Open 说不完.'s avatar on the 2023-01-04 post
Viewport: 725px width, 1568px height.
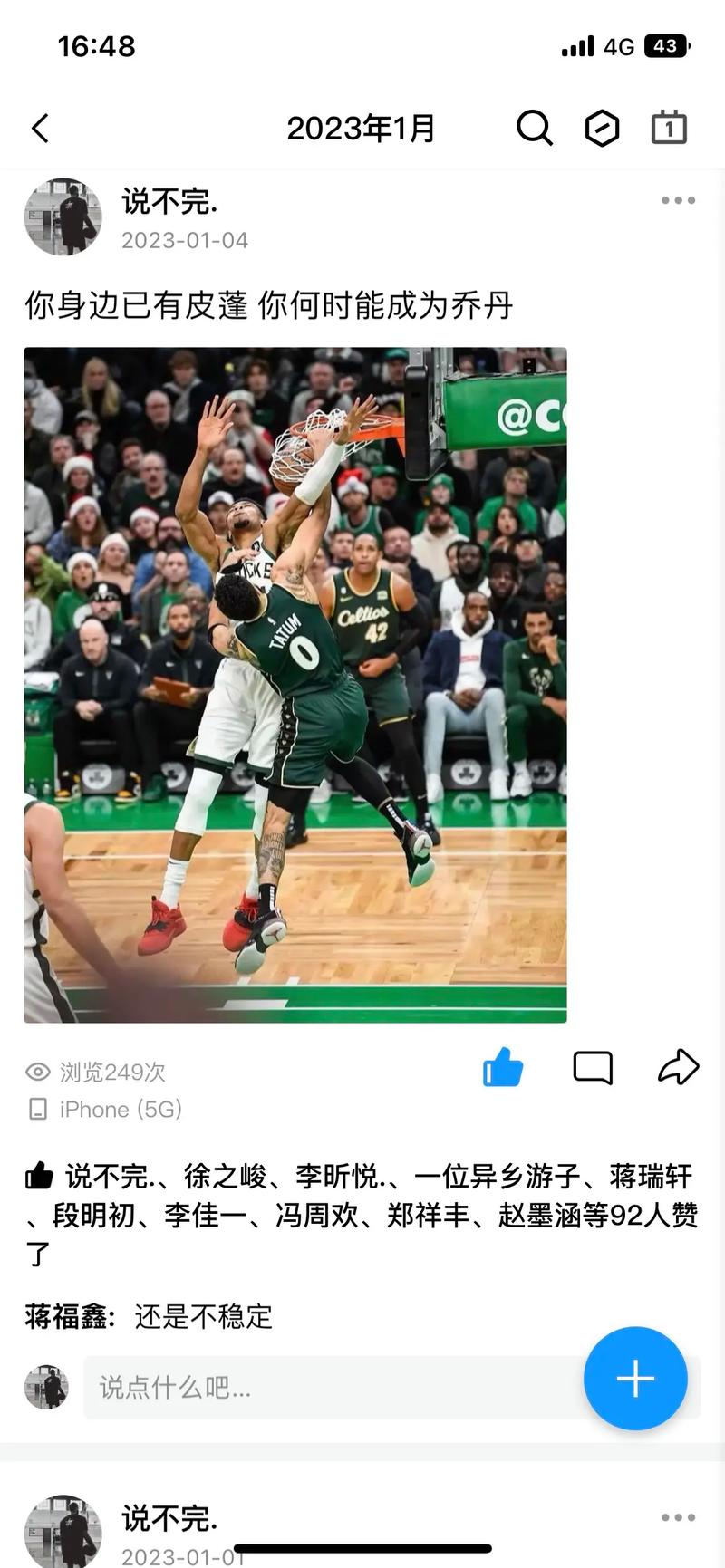tap(63, 217)
